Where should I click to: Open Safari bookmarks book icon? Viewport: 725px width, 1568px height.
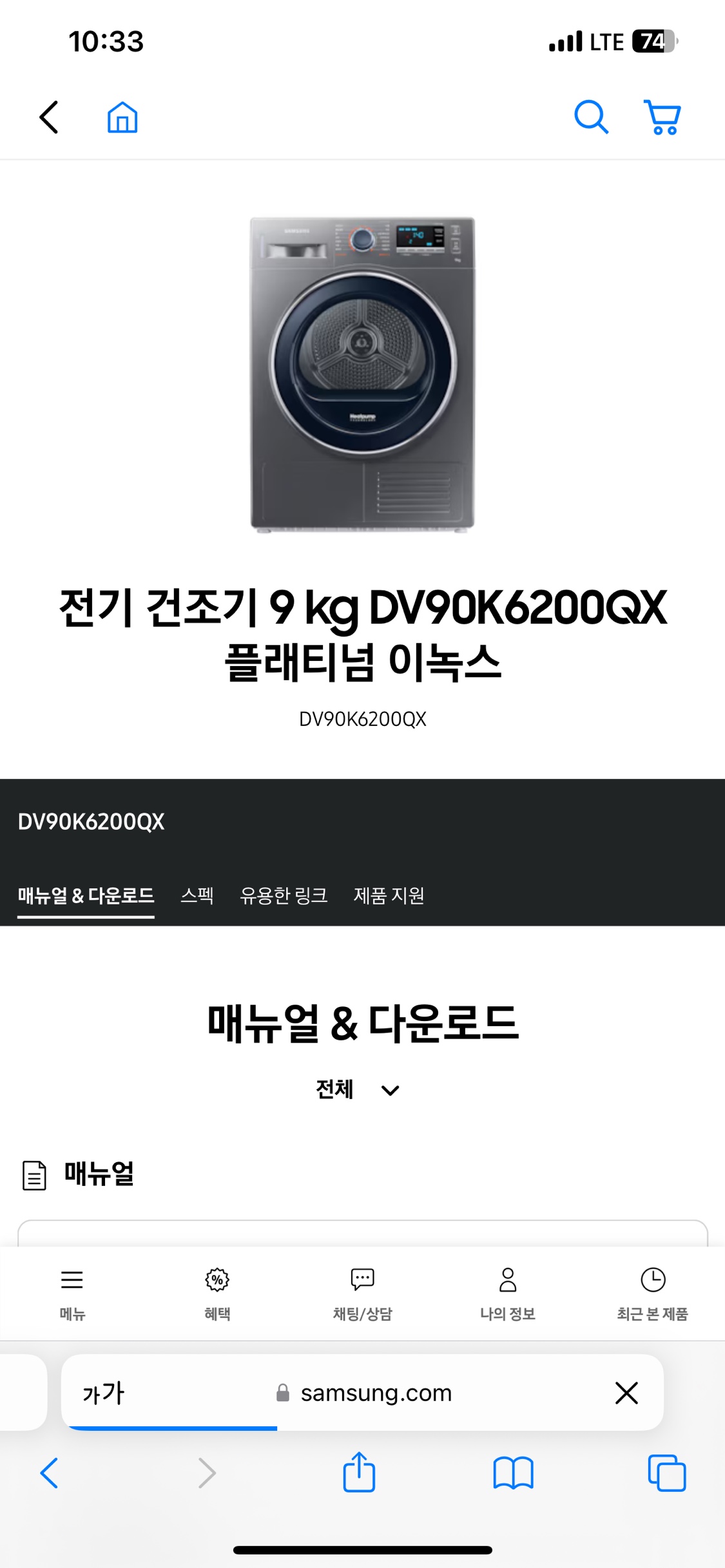click(513, 1473)
